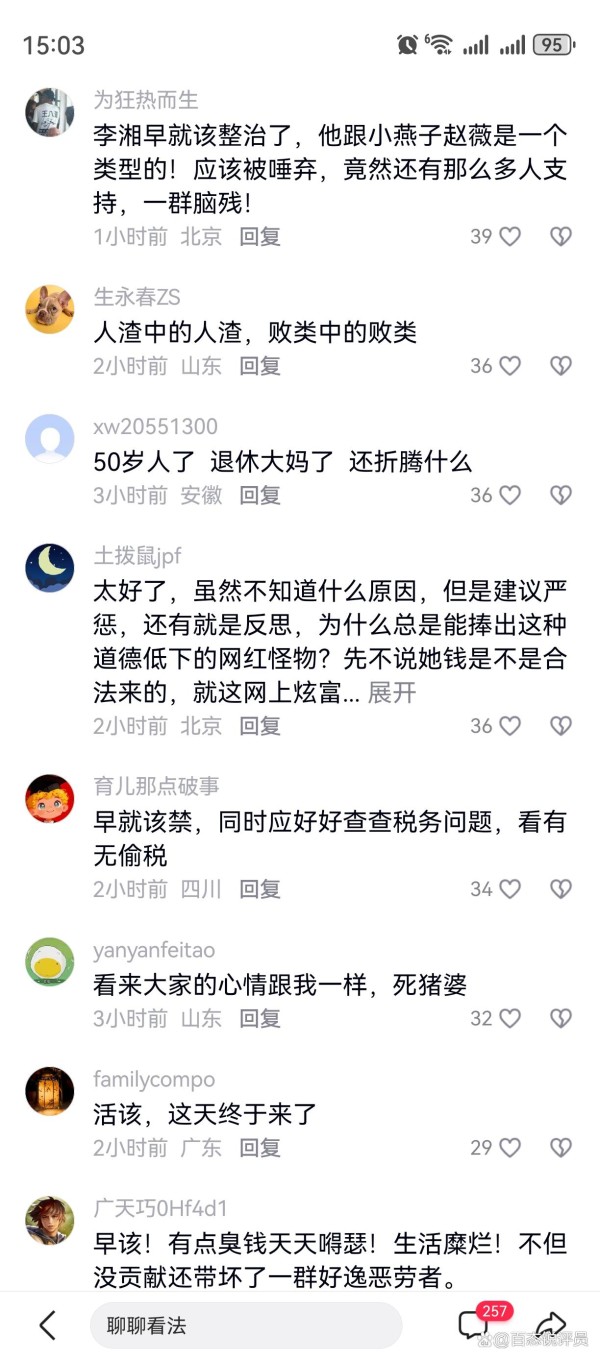This screenshot has height=1360, width=600.
Task: Tap the 聊聊看法 comment input field
Action: (x=246, y=1326)
